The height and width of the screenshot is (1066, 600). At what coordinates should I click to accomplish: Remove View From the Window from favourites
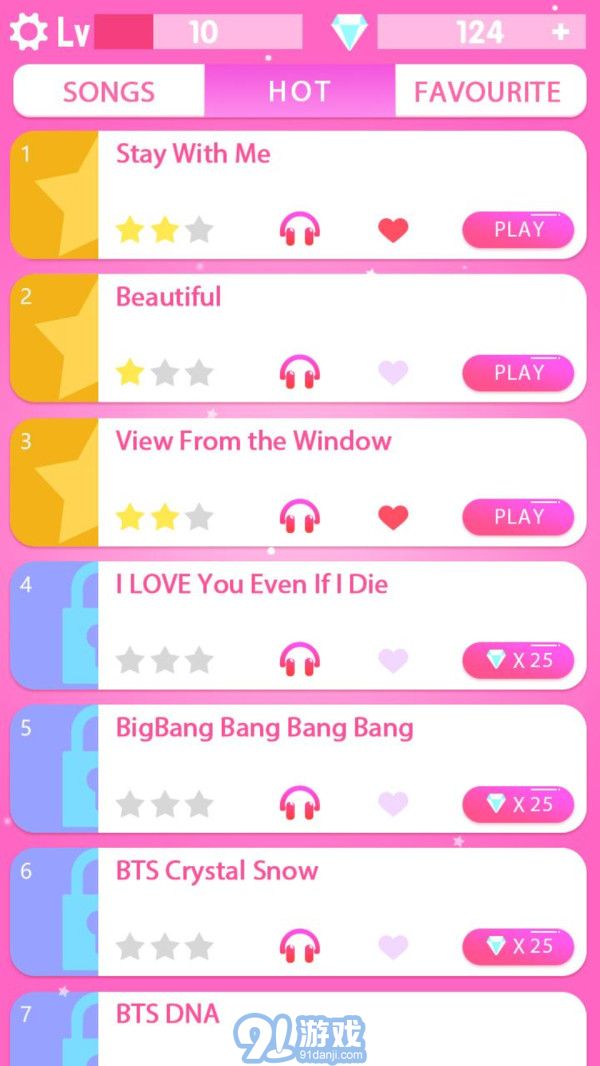393,517
